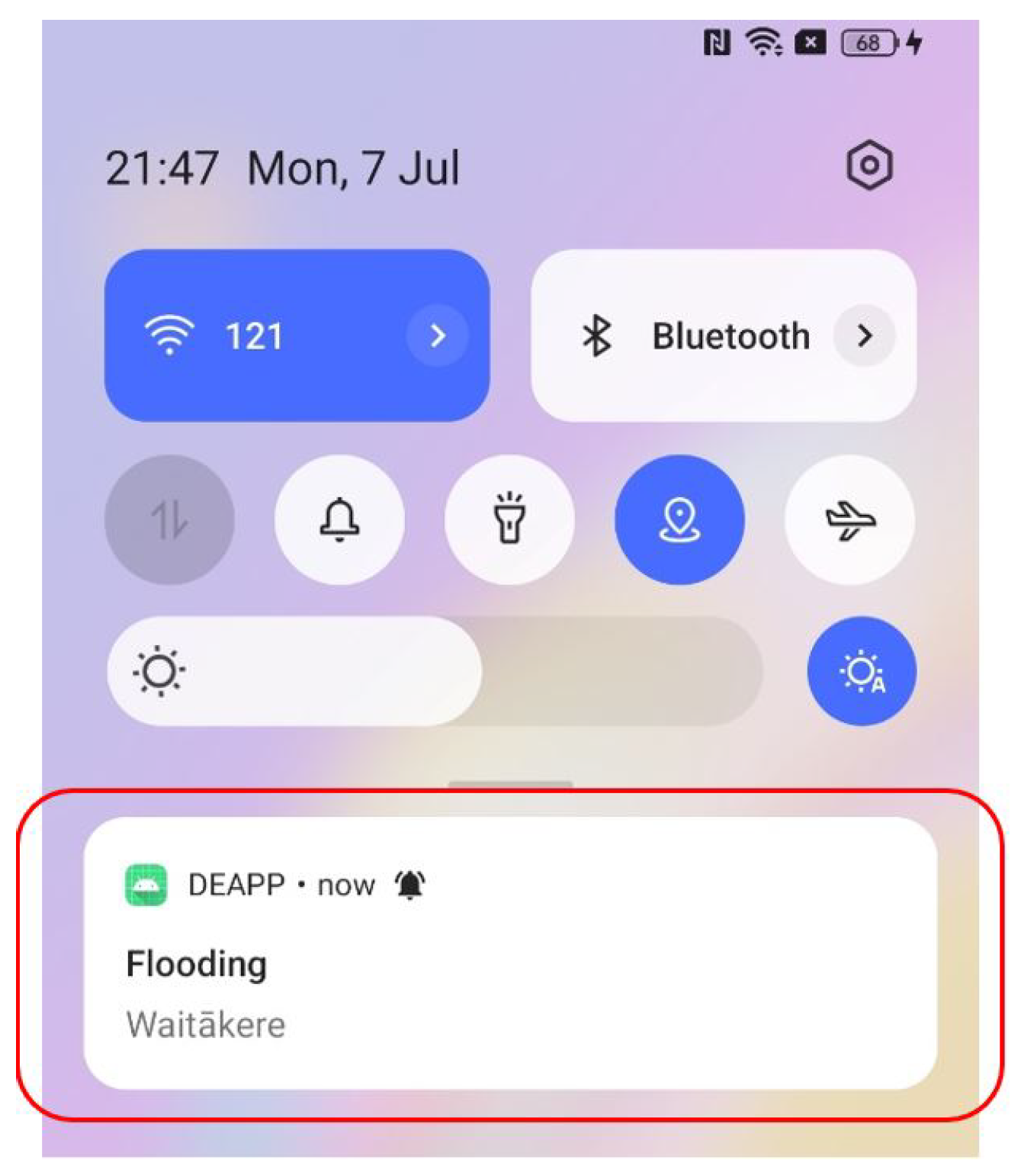Toggle the sound mode bell
Viewport: 1021px width, 1176px height.
click(339, 520)
